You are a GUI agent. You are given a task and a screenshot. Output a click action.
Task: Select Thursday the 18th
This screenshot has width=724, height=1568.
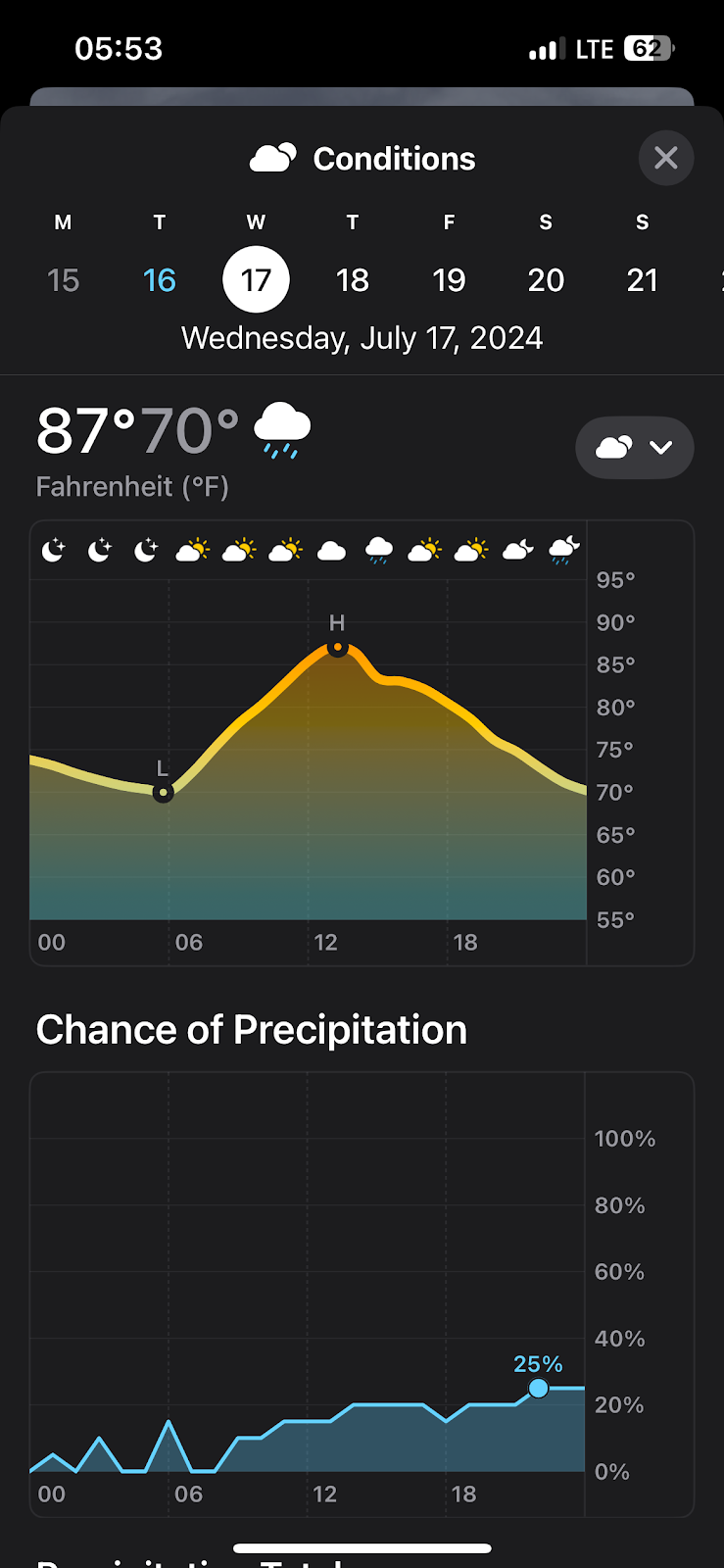click(x=353, y=280)
